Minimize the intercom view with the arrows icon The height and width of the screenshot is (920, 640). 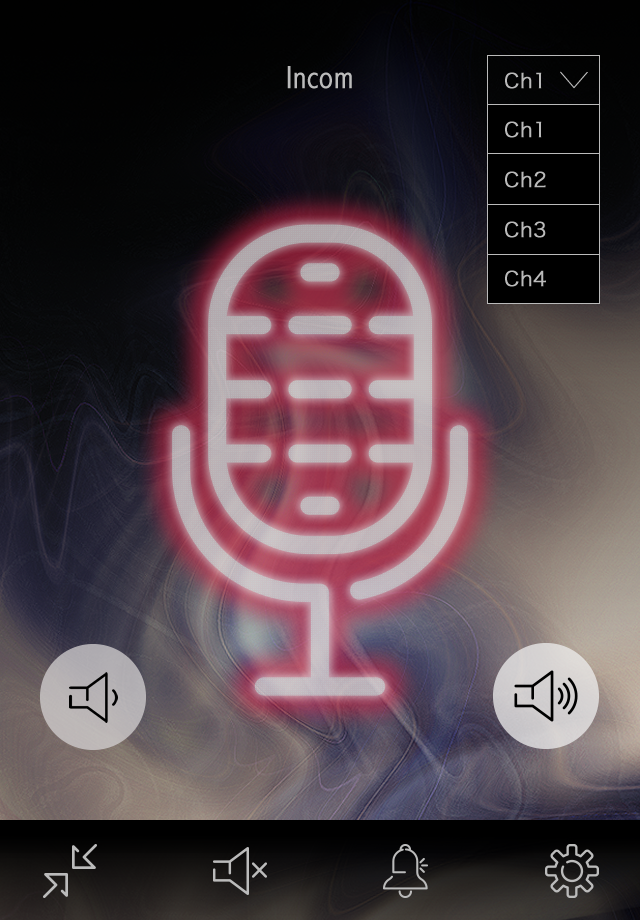(70, 870)
